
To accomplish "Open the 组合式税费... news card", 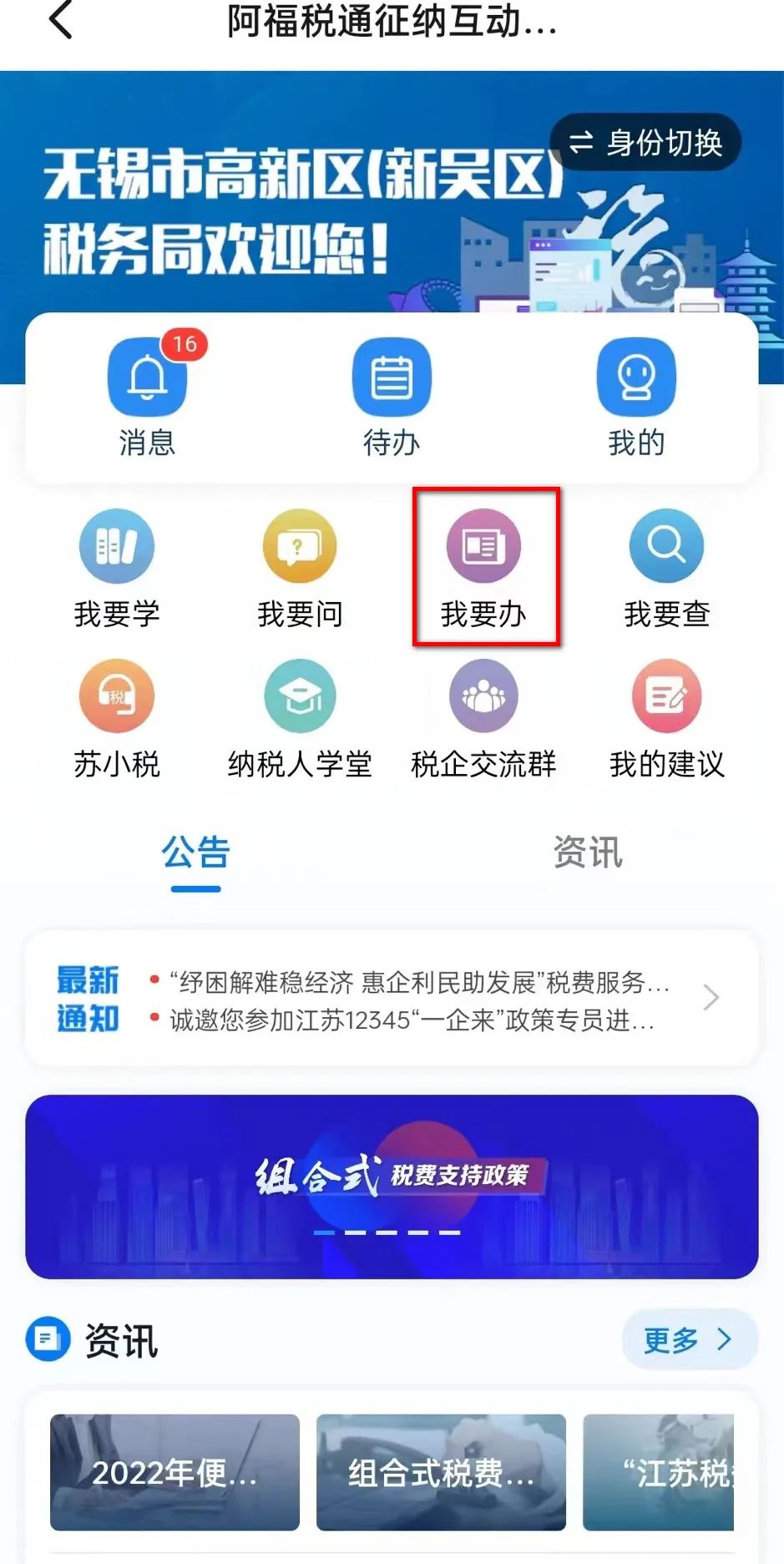I will 441,1472.
